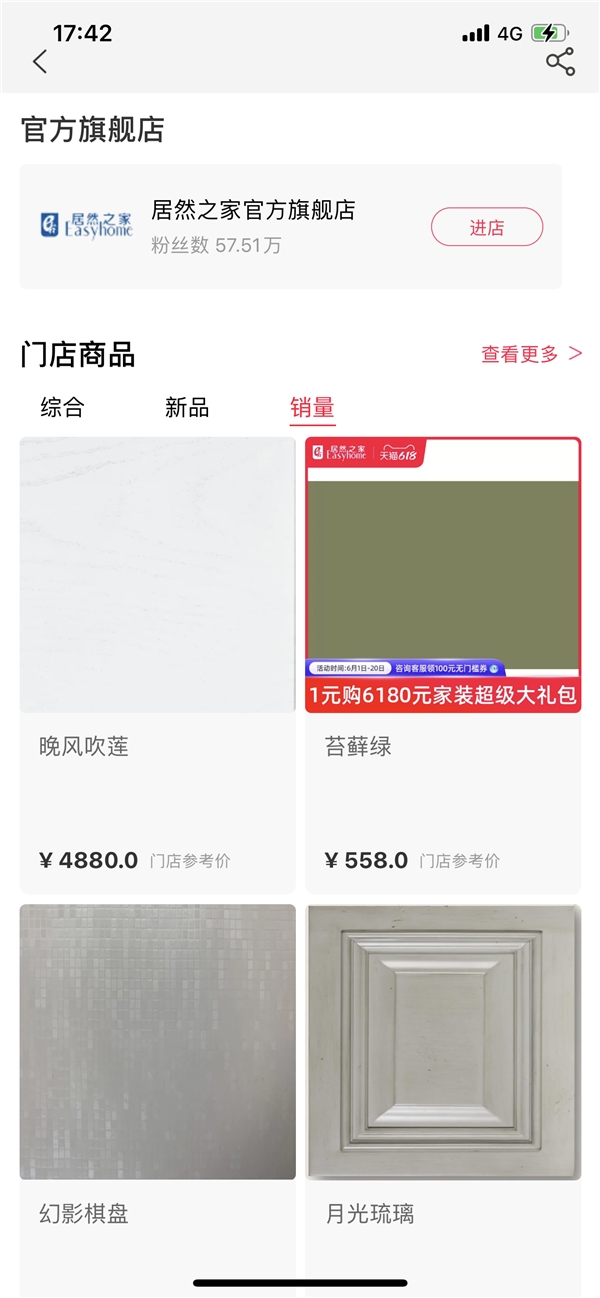This screenshot has height=1298, width=600.
Task: Select the 销量 tab
Action: tap(312, 407)
